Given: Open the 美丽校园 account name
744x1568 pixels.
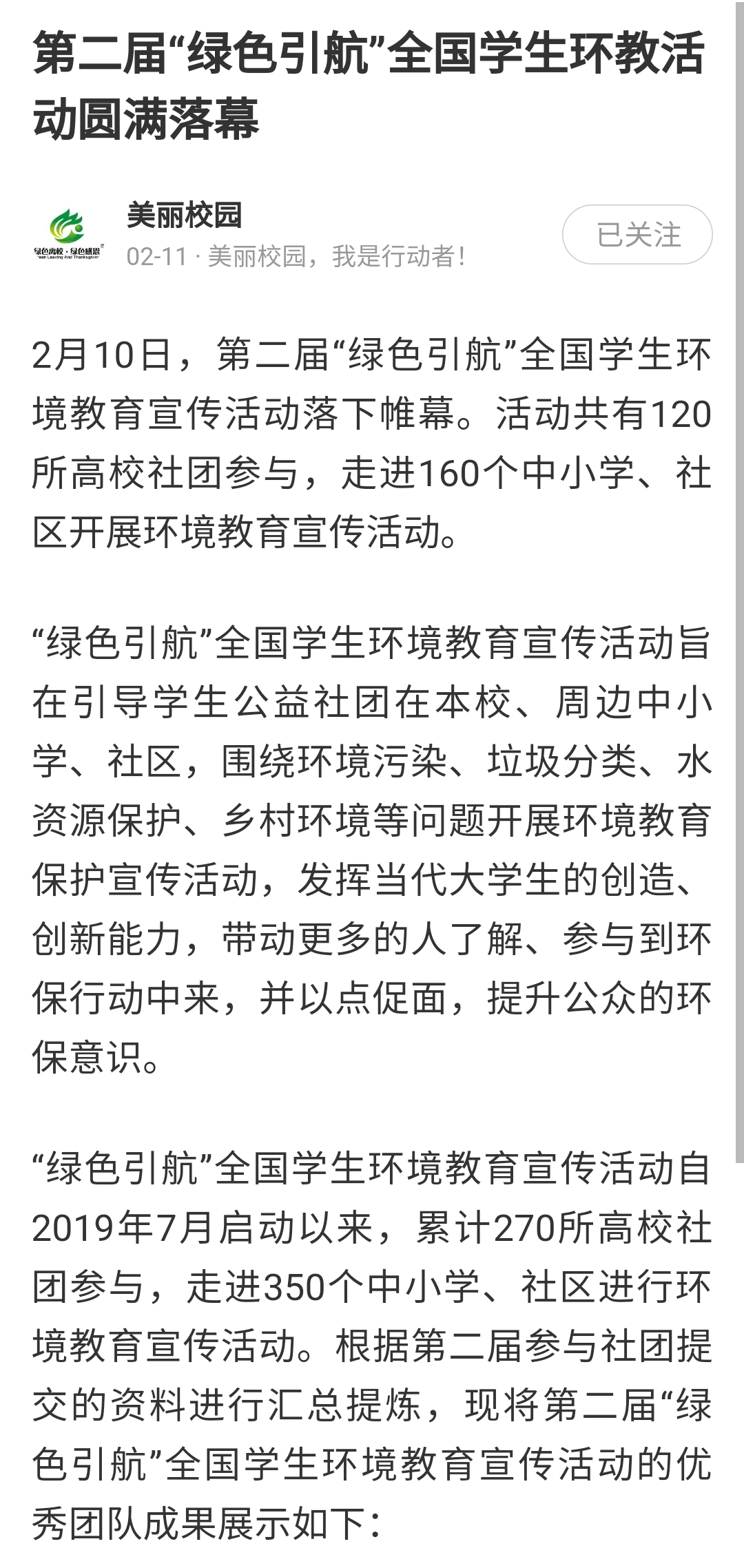Looking at the screenshot, I should click(x=184, y=215).
